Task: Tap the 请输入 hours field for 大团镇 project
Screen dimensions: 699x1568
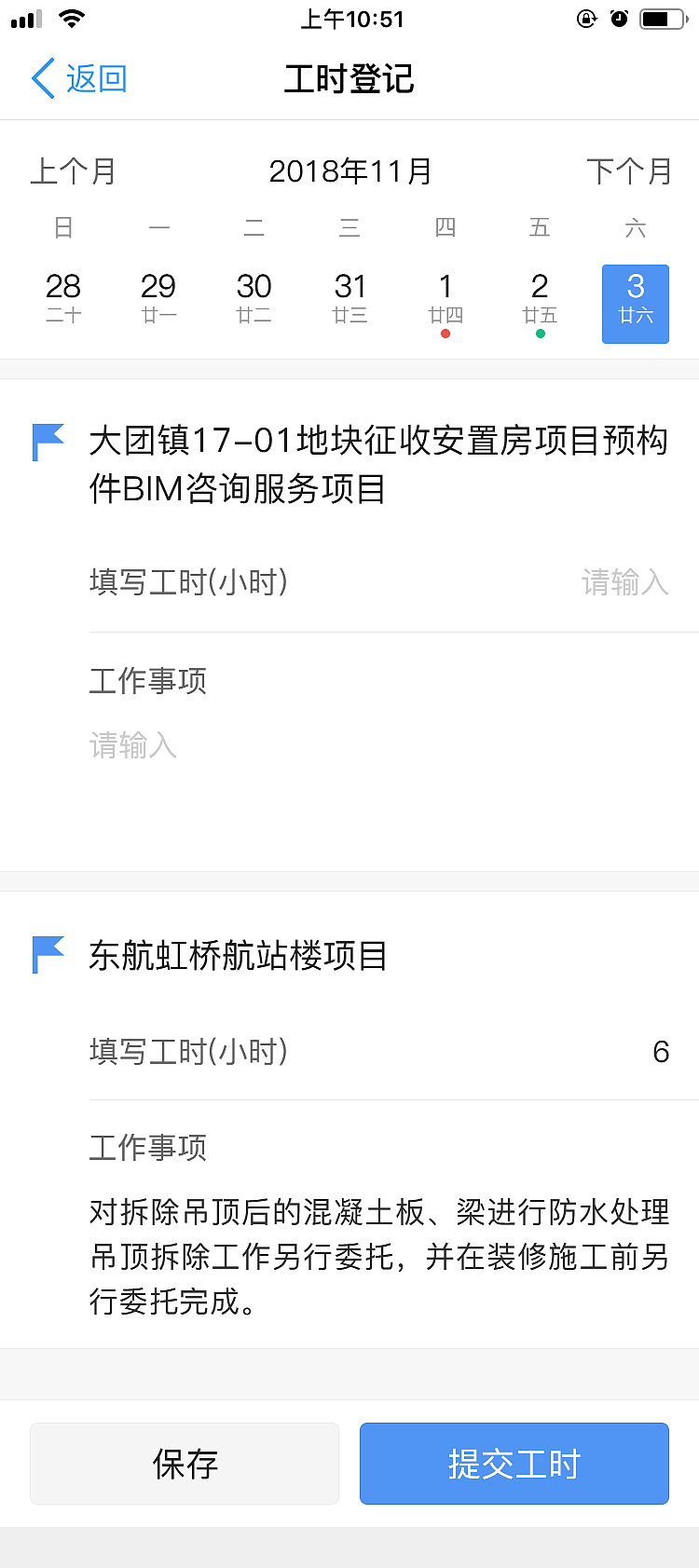Action: point(625,582)
